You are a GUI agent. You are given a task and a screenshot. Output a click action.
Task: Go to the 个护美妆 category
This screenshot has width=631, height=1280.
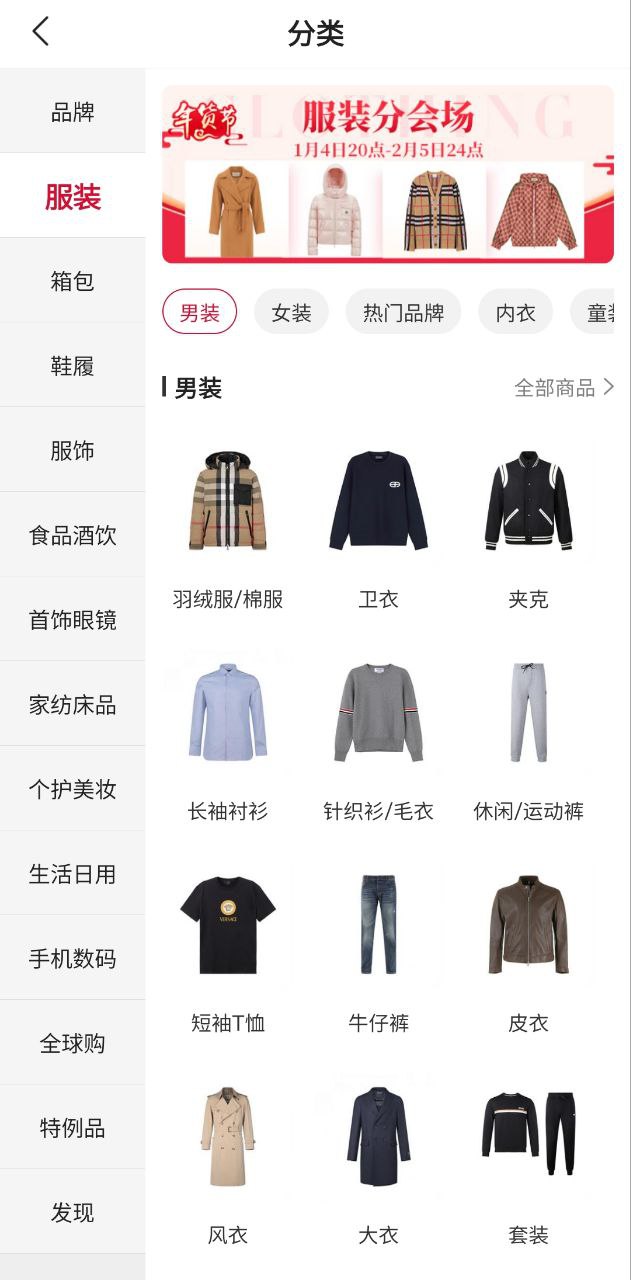coord(72,789)
